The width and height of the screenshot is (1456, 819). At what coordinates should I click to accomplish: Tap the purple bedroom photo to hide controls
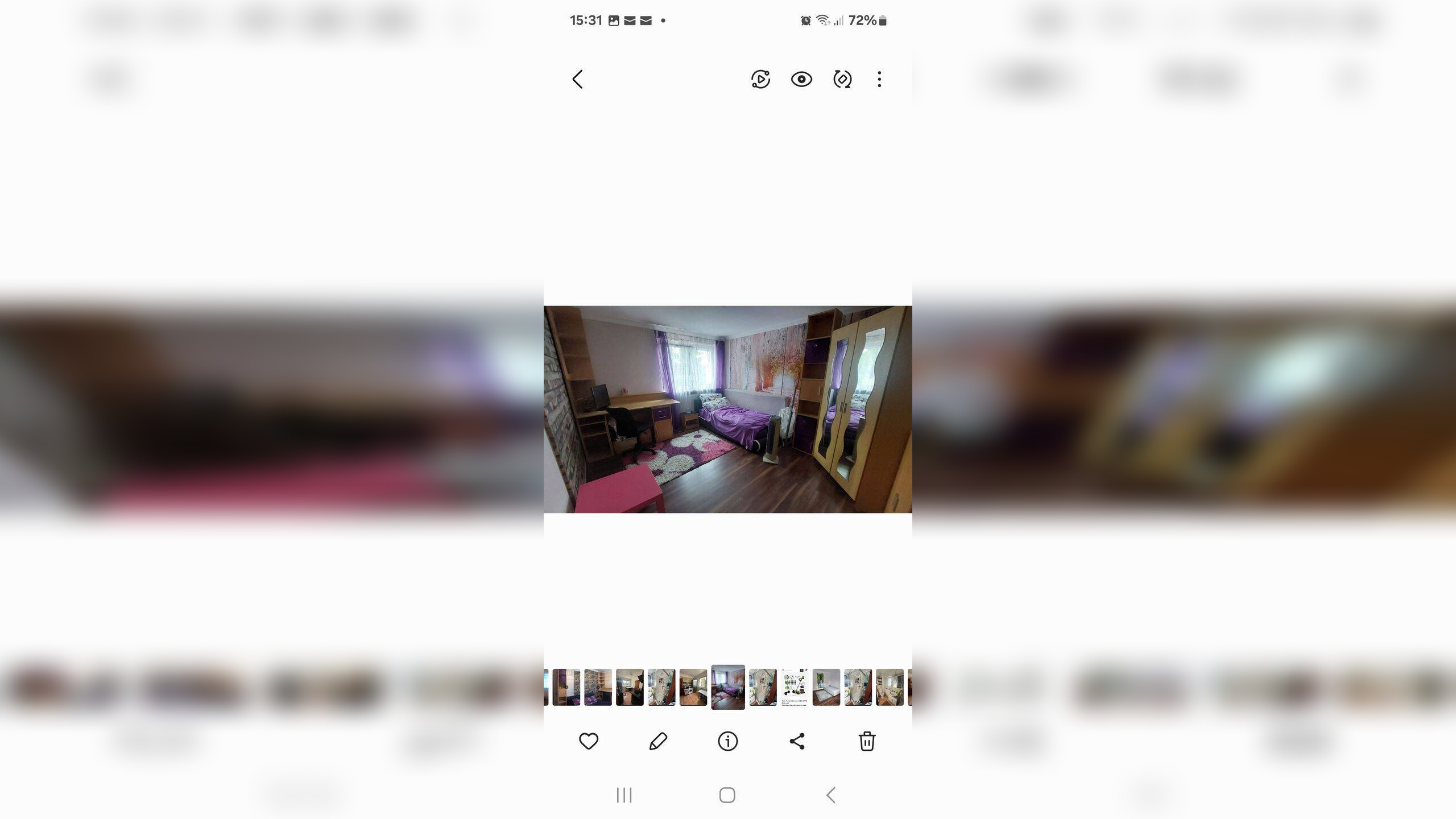[x=727, y=409]
